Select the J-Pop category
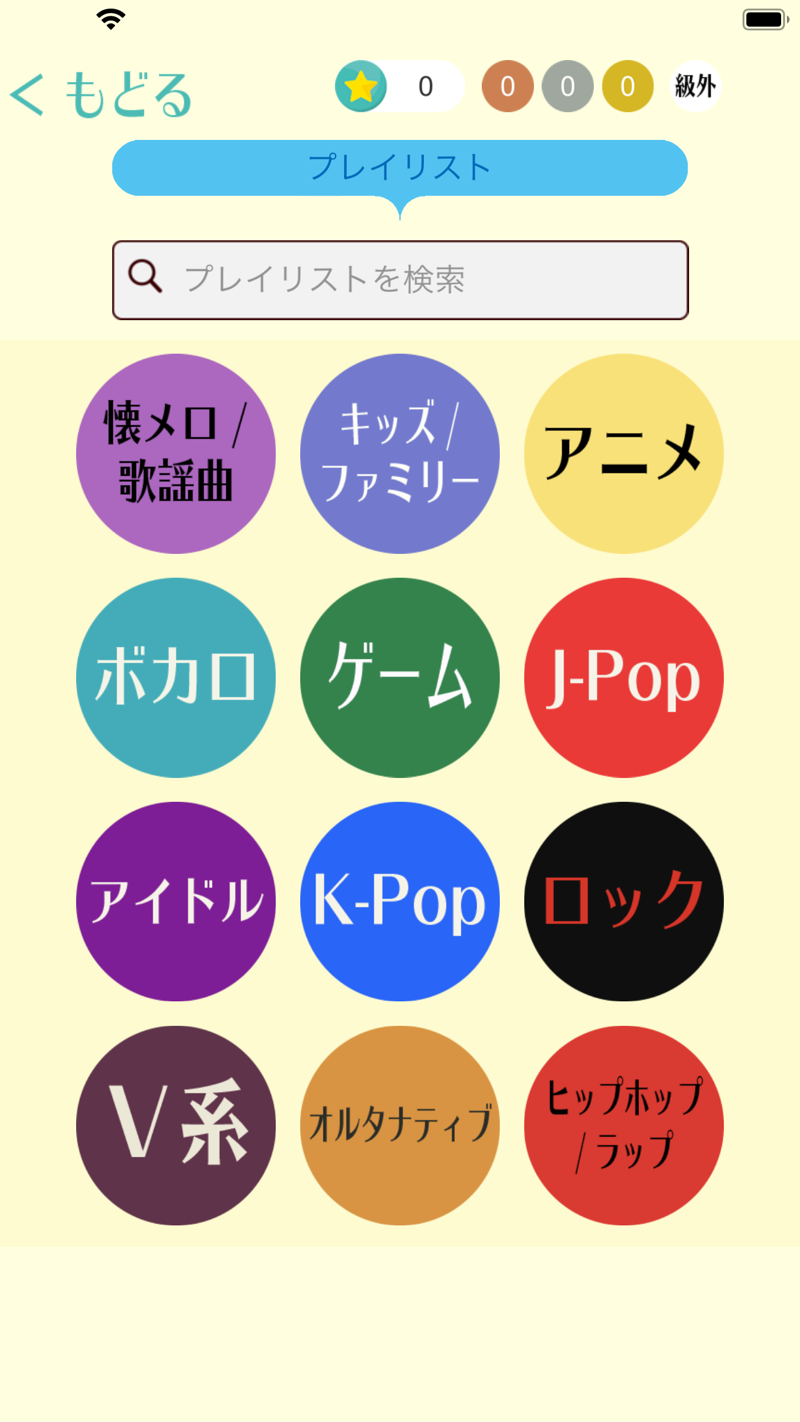800x1422 pixels. coord(623,677)
